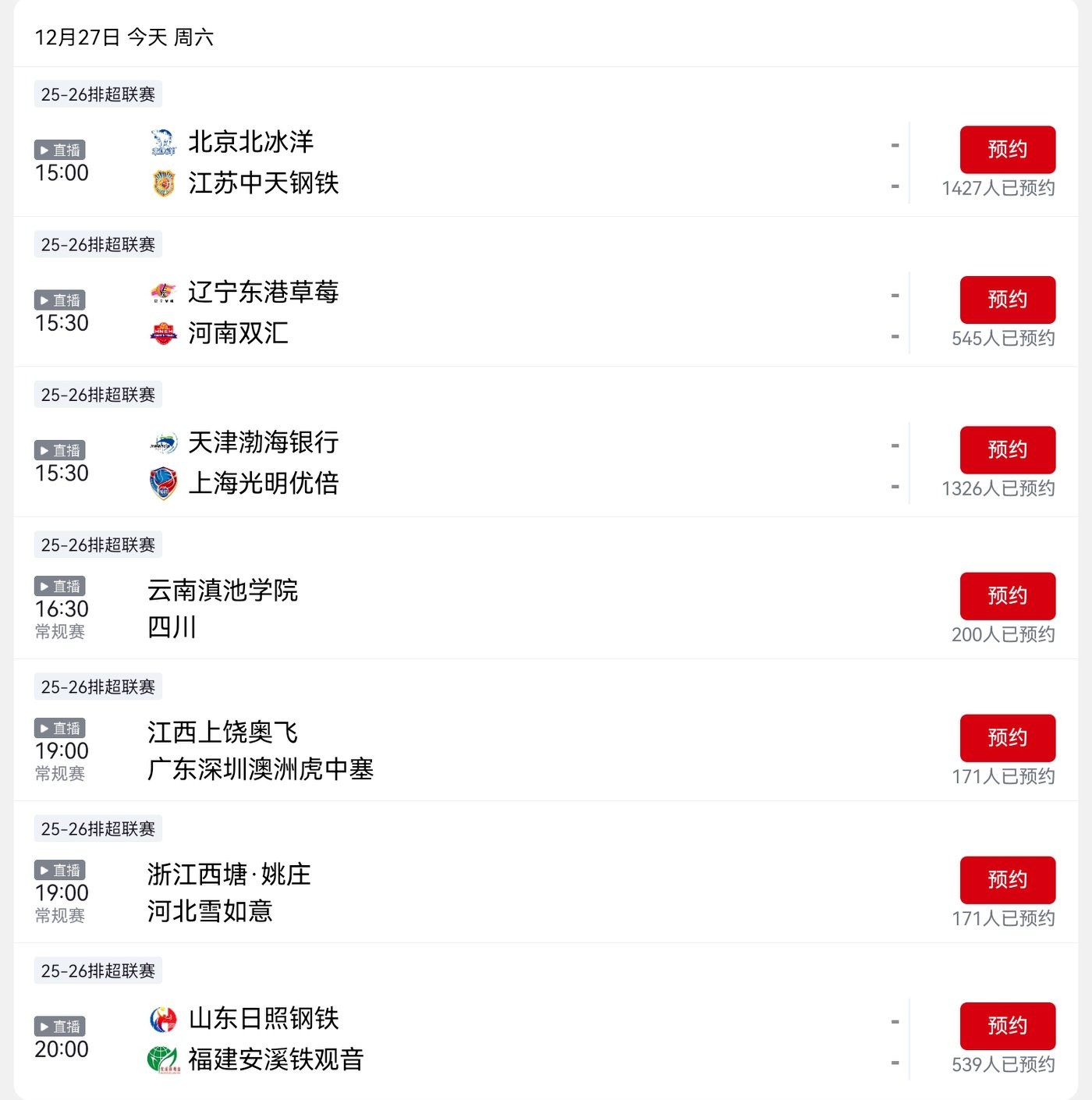Select the 云南滇池学院 vs 四川 match row
The image size is (1092, 1100).
coord(468,609)
